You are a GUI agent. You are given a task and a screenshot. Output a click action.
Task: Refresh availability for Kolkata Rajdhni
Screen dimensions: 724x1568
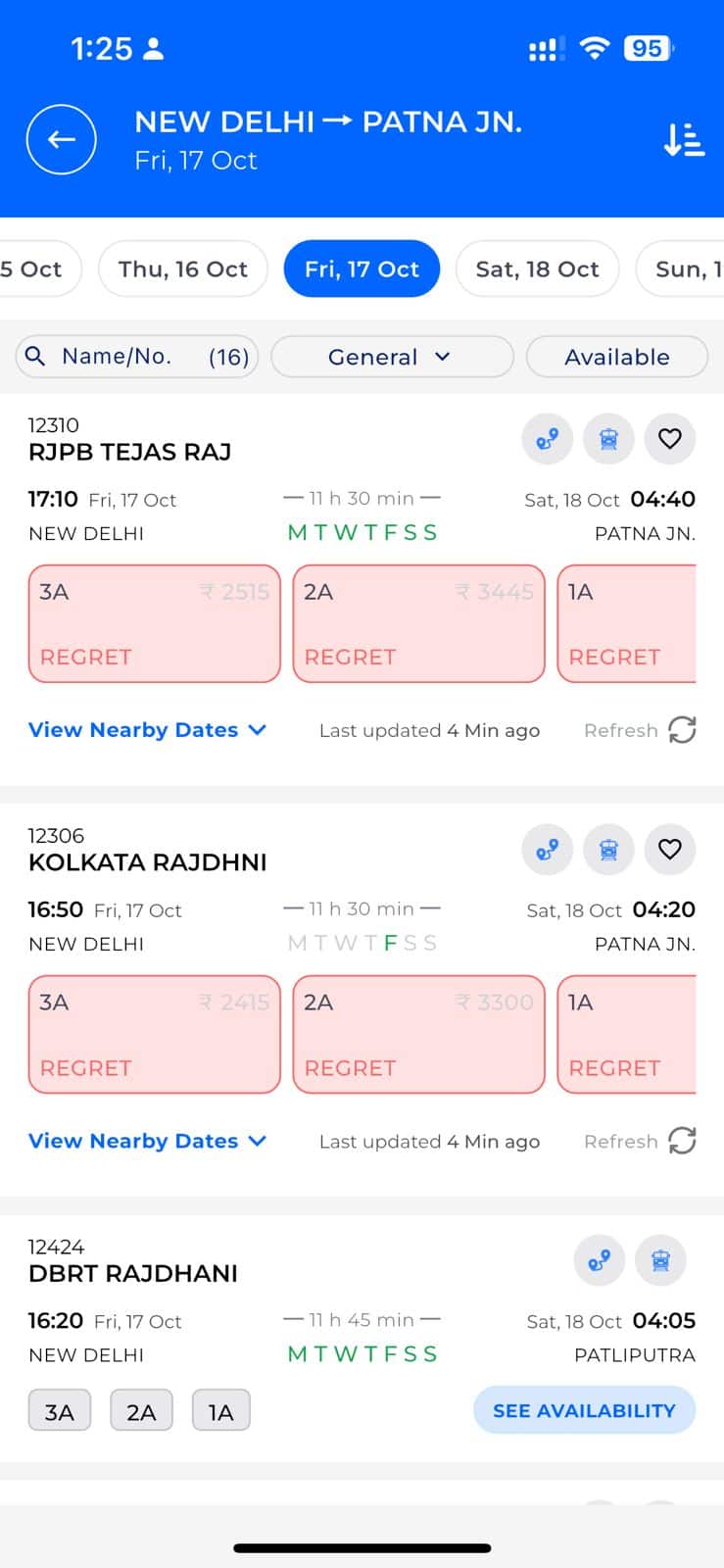tap(681, 1141)
